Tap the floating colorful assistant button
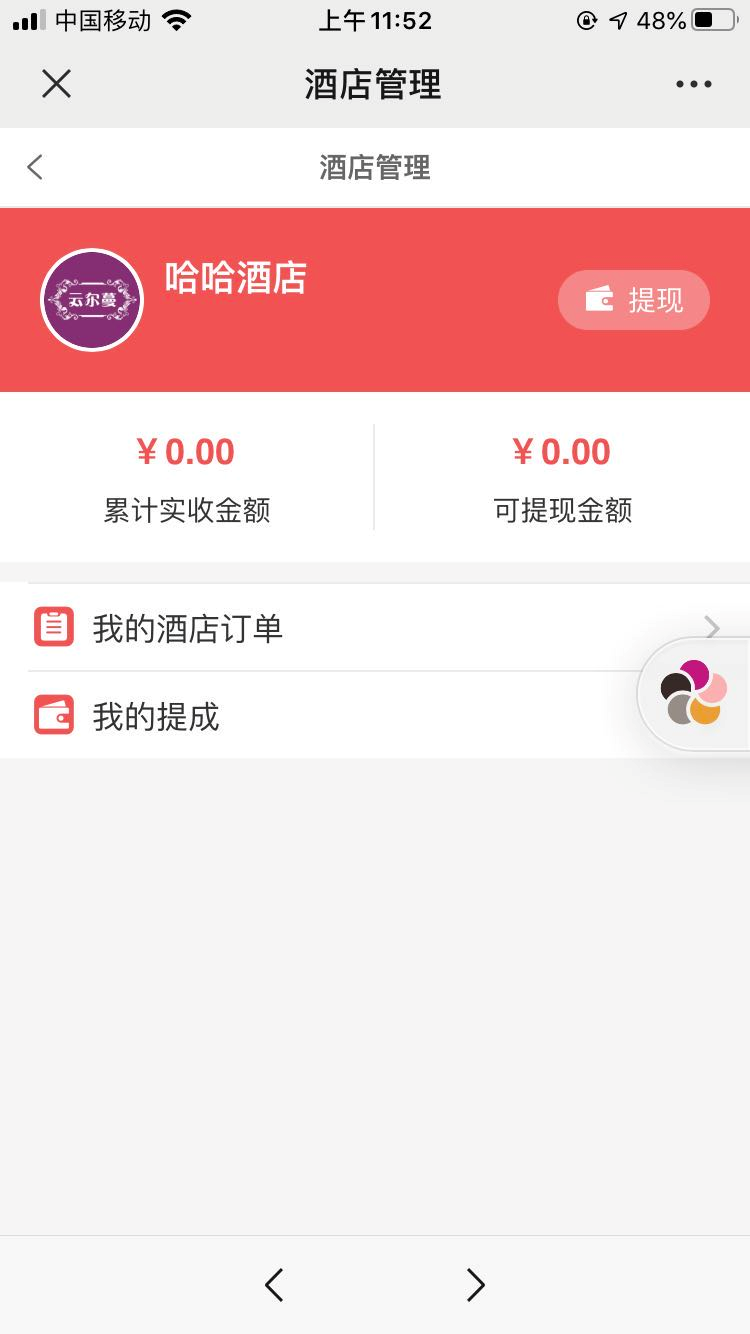The width and height of the screenshot is (750, 1334). click(x=694, y=693)
